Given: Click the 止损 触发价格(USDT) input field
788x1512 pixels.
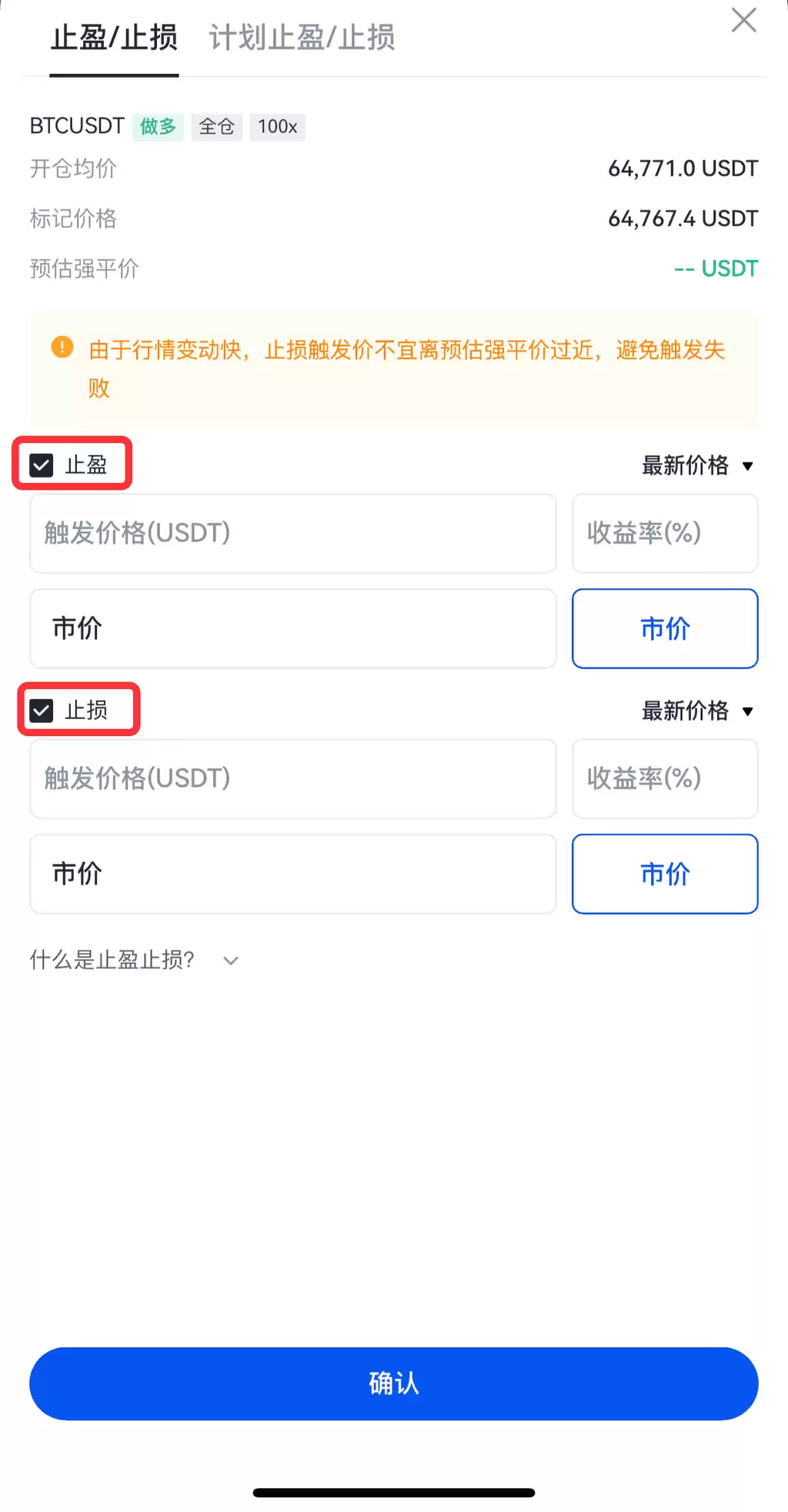Looking at the screenshot, I should tap(292, 779).
